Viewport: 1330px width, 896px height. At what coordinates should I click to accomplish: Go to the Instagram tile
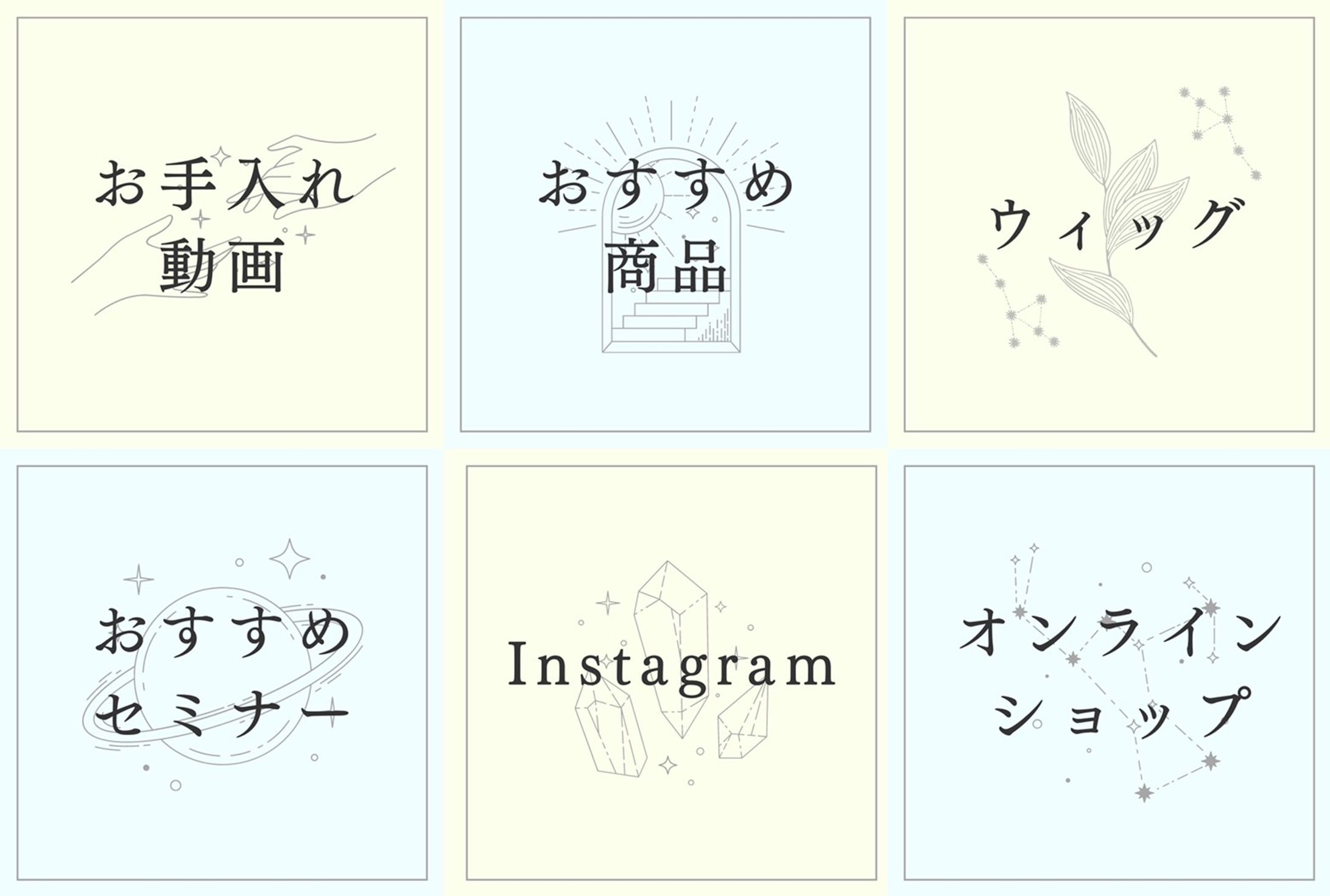click(671, 673)
